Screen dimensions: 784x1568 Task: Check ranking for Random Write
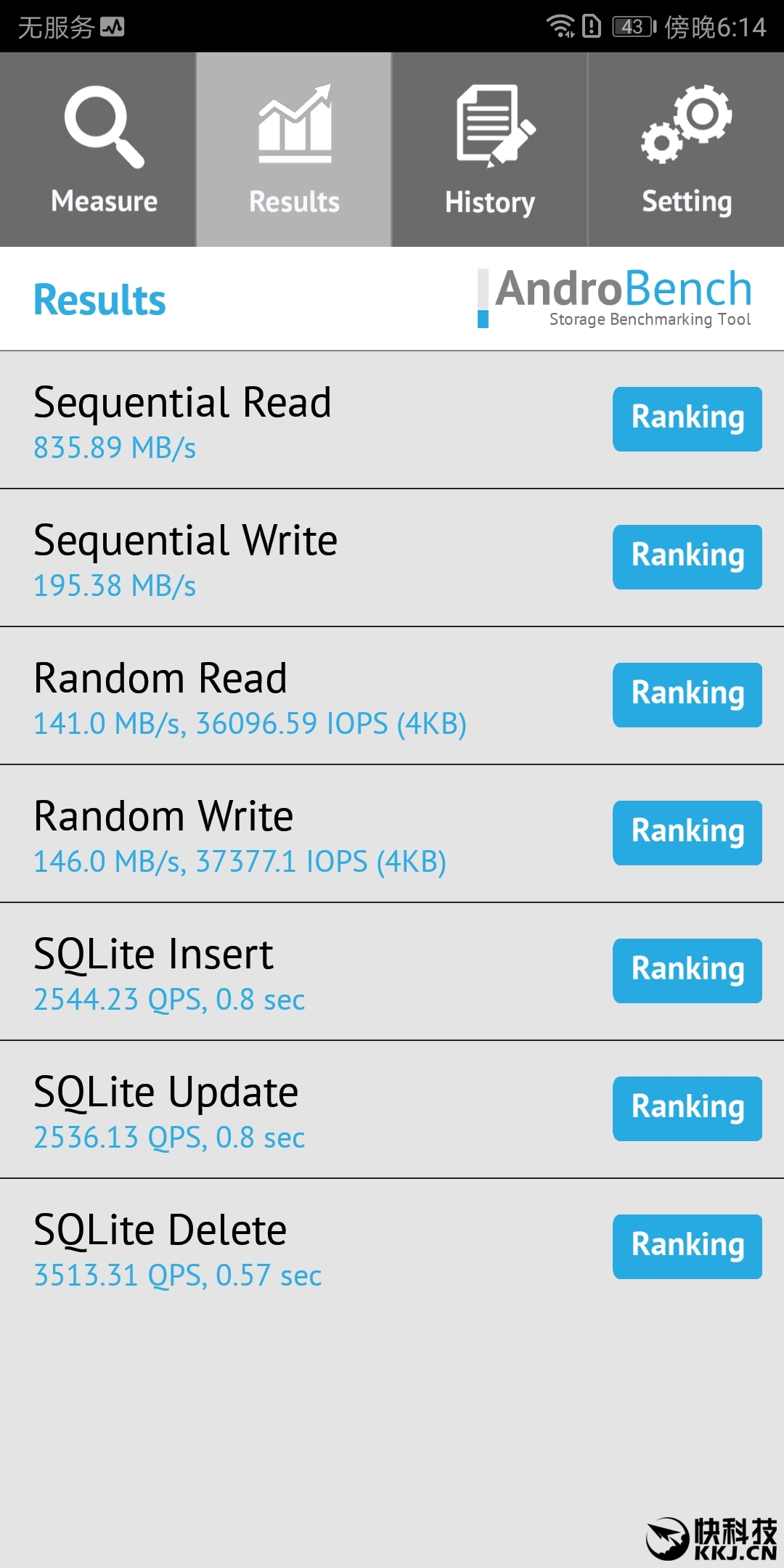687,833
